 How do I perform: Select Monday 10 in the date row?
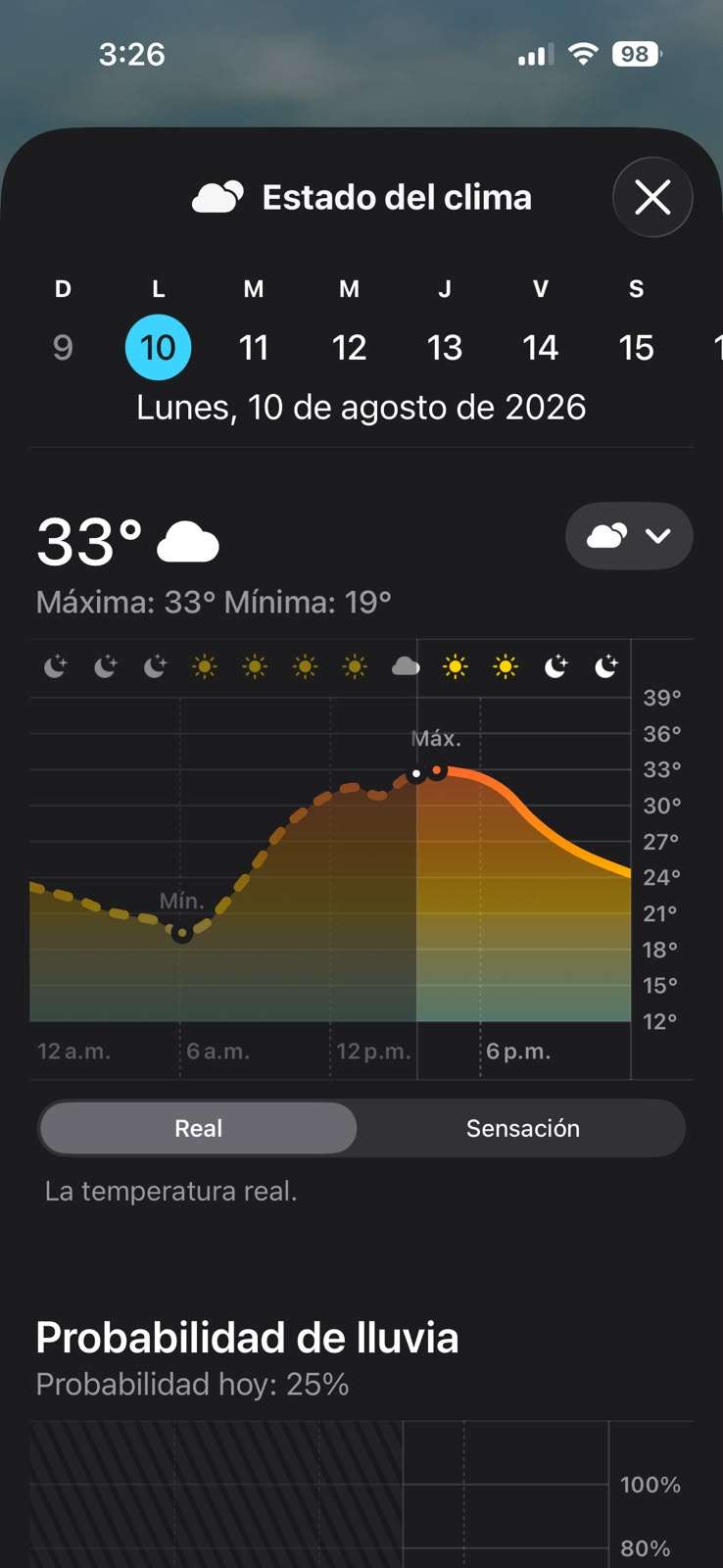(158, 347)
